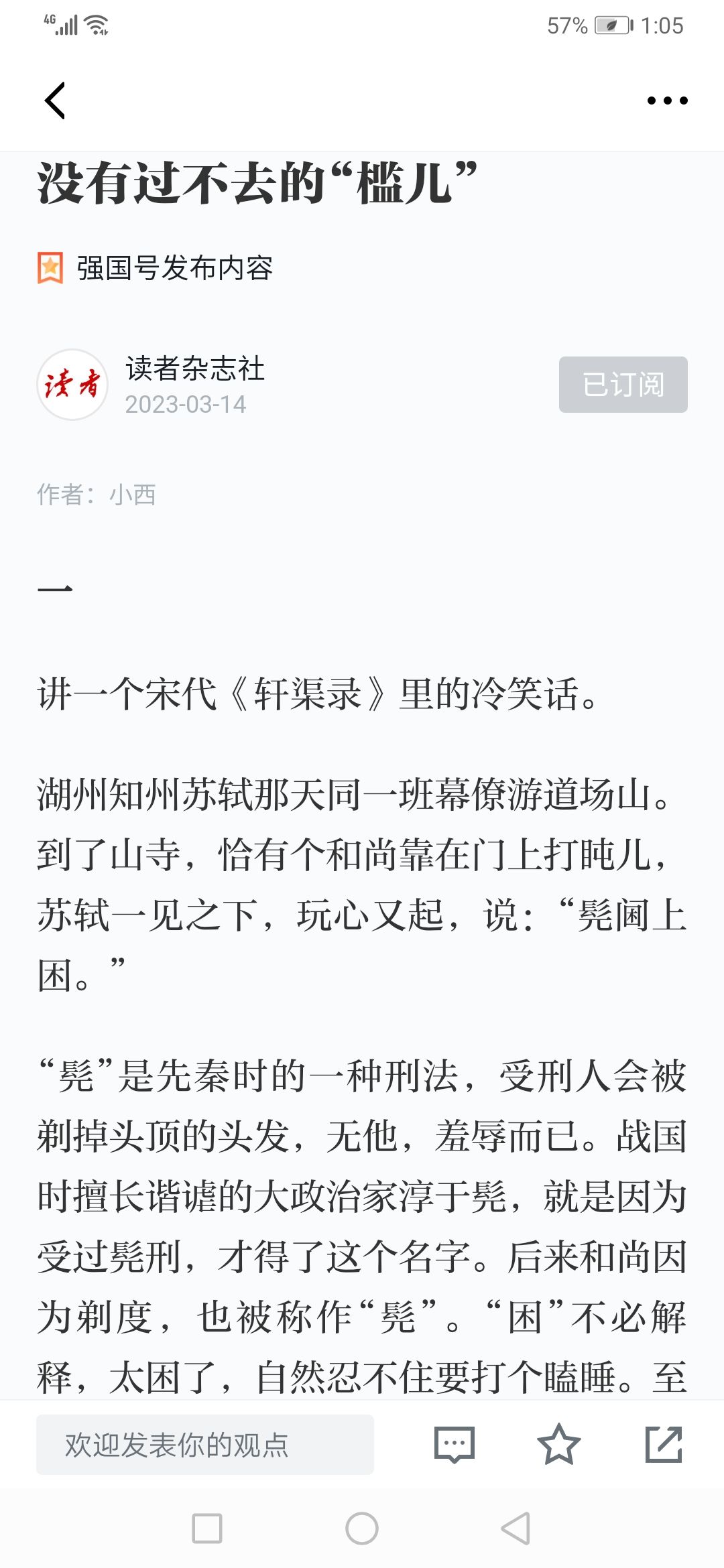Go back using the top-left arrow
Screen dimensions: 724x1568
(55, 101)
